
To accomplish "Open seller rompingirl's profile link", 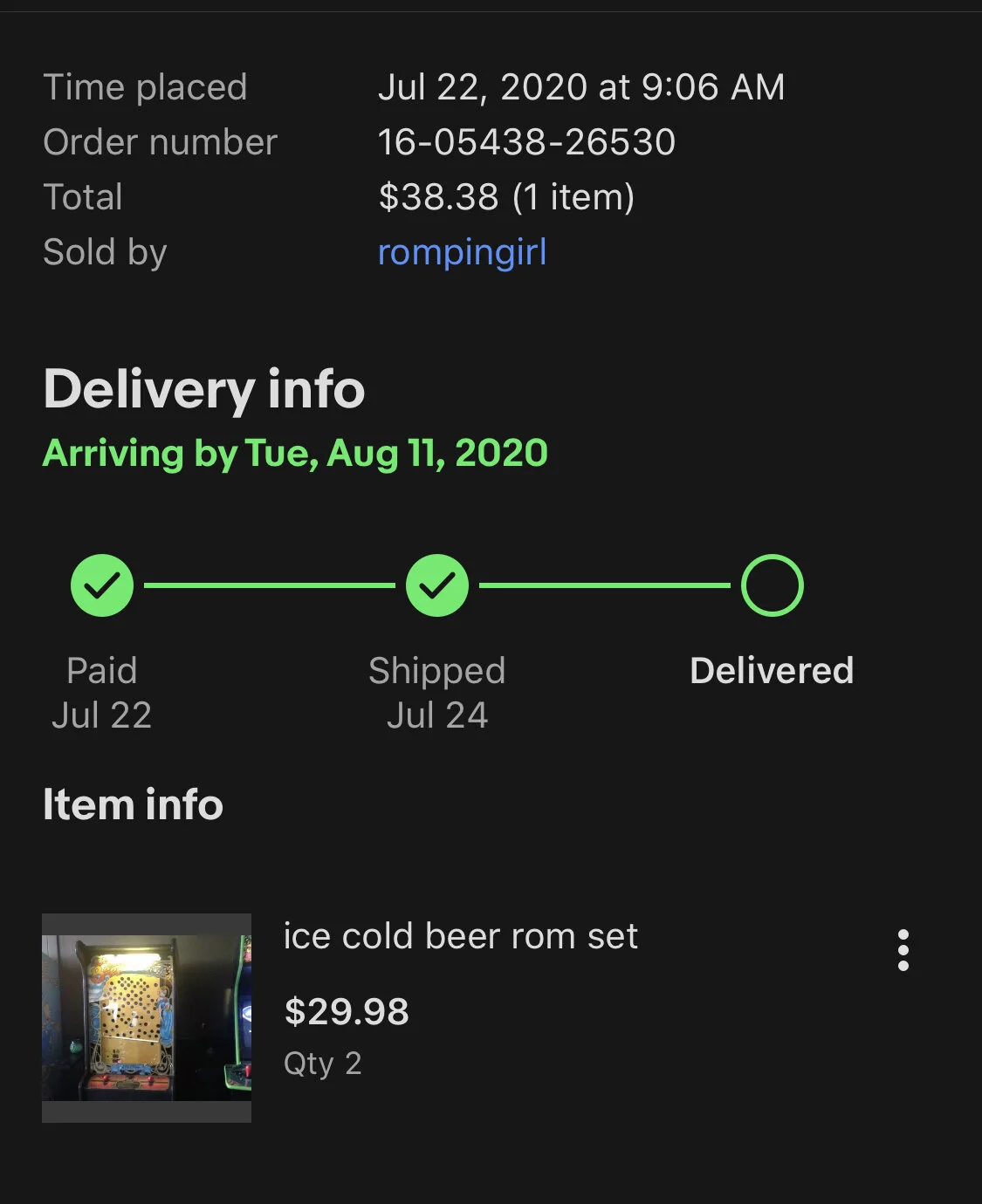I will pos(462,253).
